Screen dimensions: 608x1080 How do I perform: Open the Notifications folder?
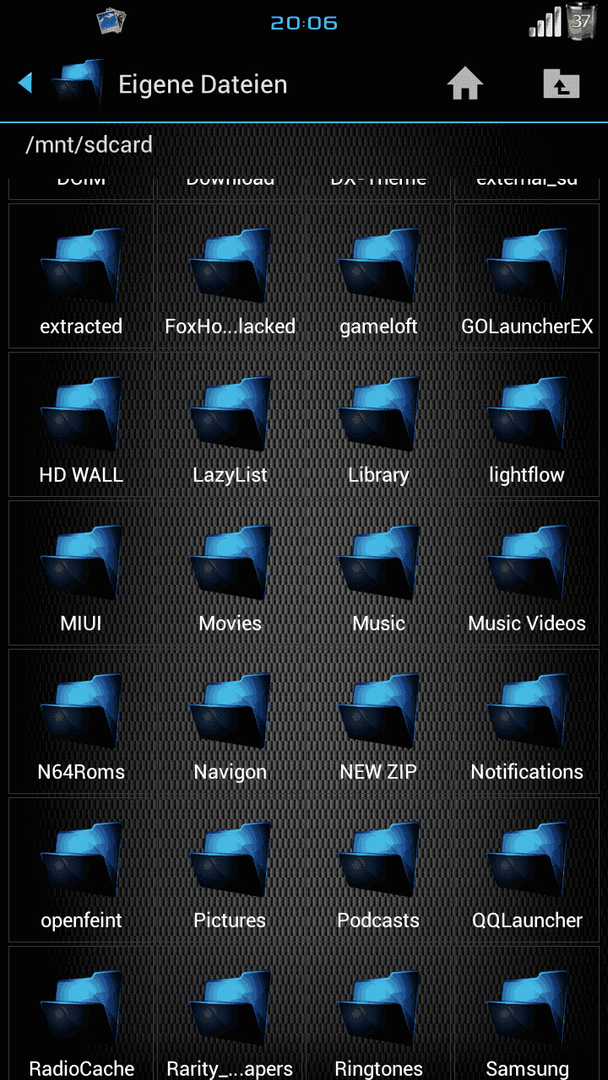coord(527,722)
